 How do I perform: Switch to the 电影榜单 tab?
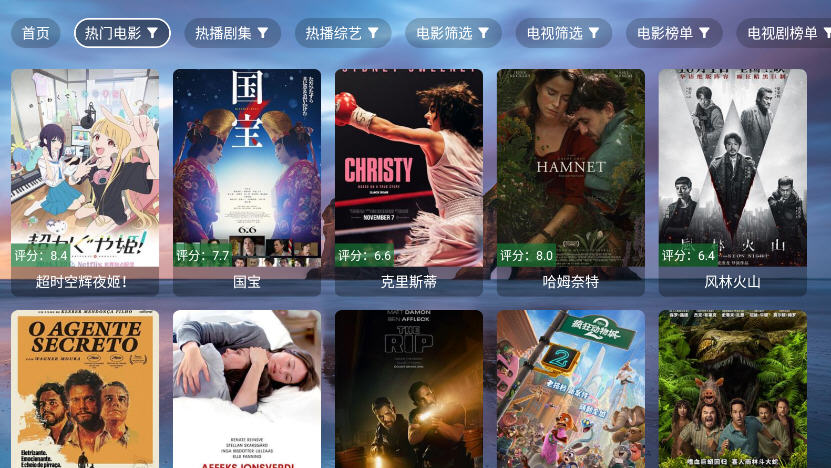674,33
